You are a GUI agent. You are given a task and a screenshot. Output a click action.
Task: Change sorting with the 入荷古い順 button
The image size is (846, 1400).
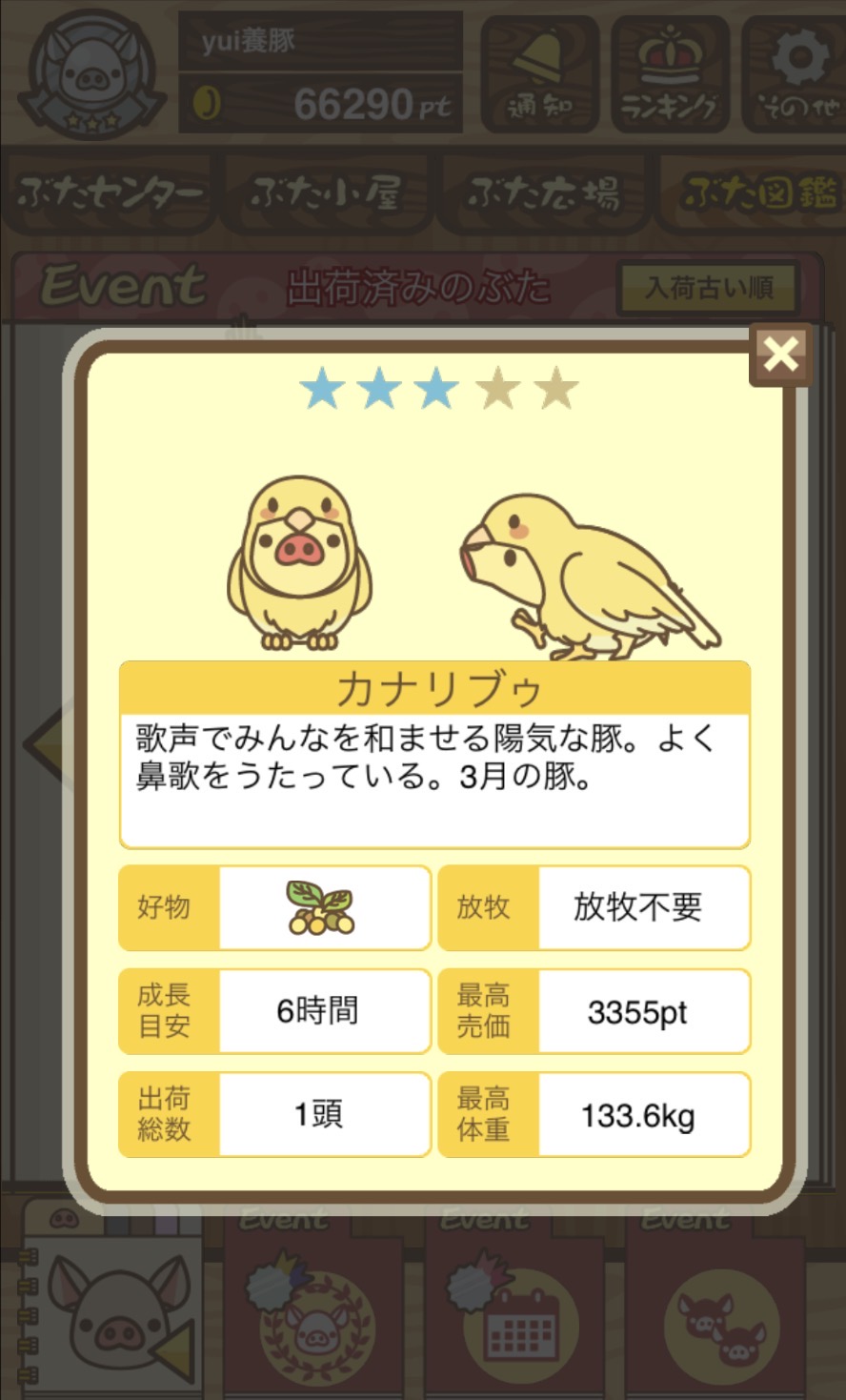(x=709, y=288)
